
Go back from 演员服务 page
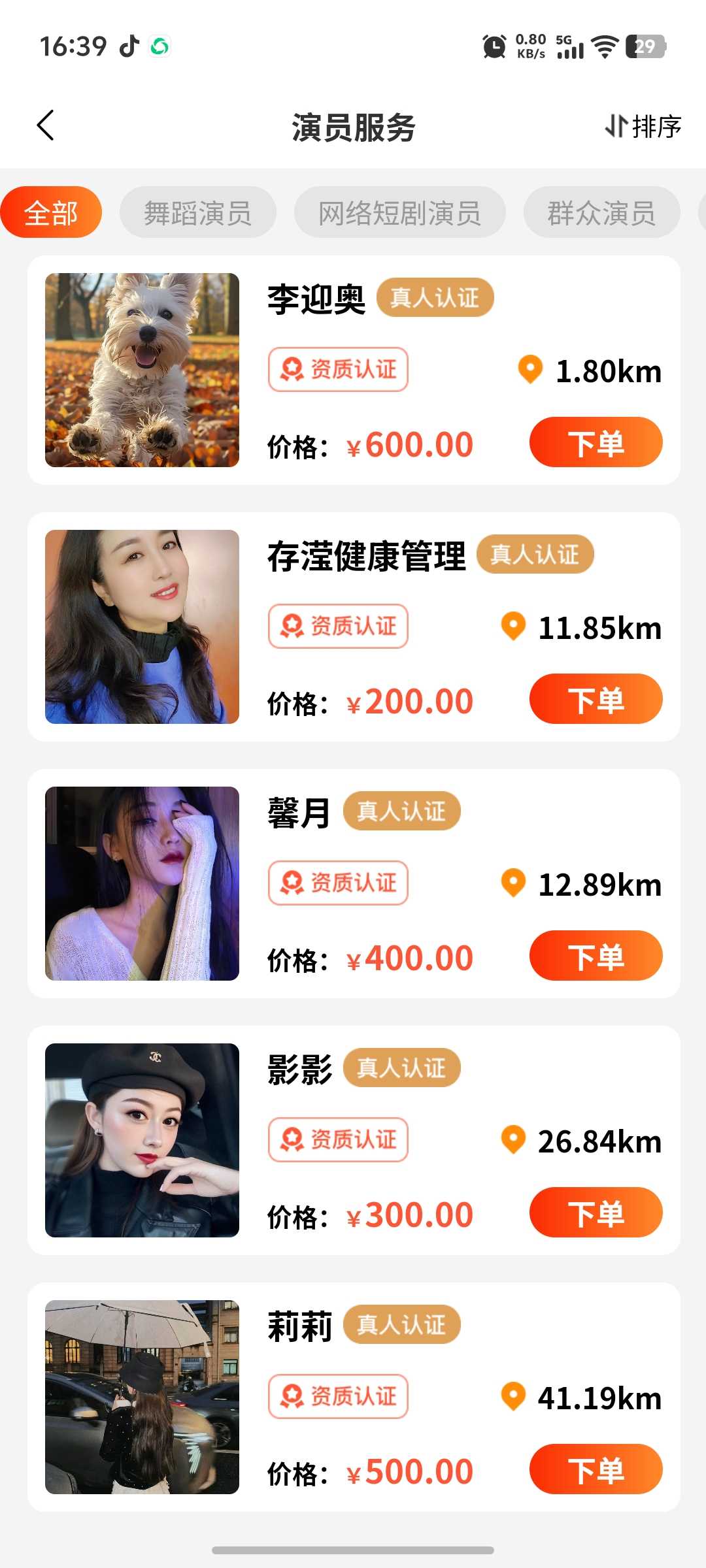point(46,125)
